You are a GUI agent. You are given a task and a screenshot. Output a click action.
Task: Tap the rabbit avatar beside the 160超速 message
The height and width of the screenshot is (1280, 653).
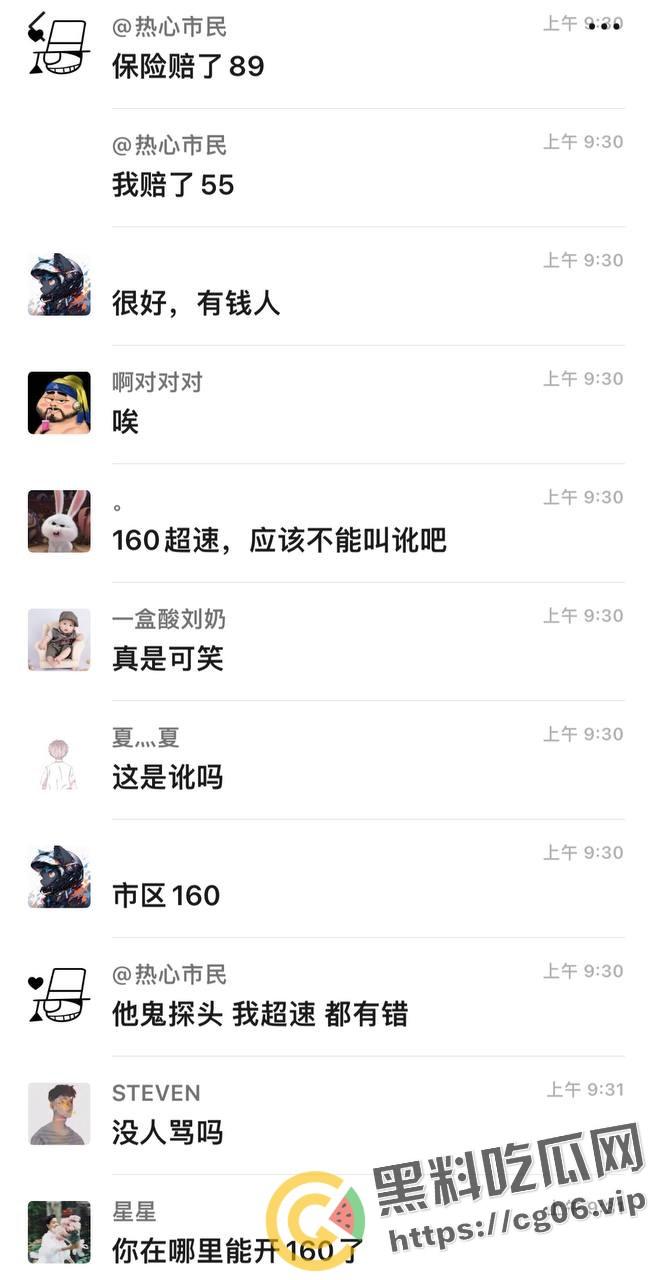pos(59,521)
